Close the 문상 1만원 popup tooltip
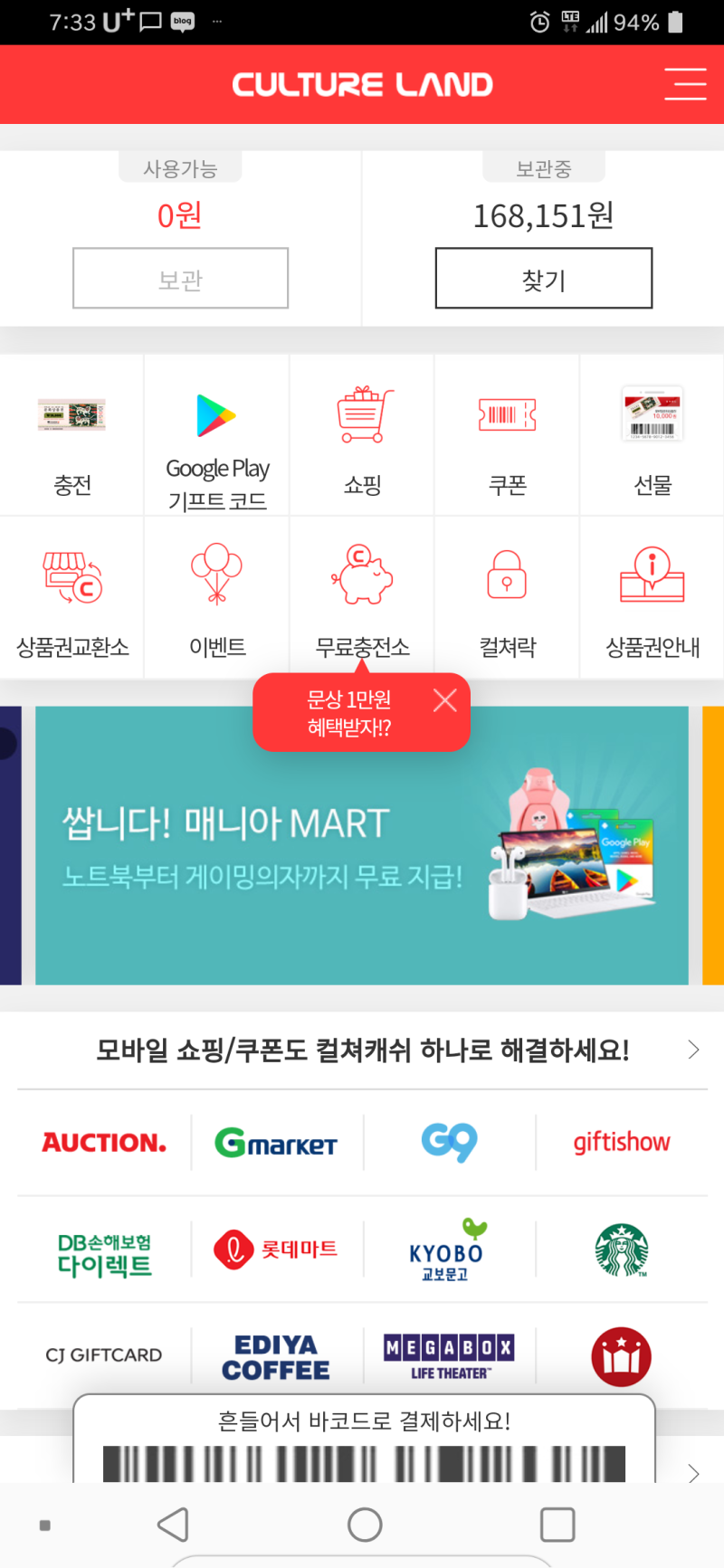This screenshot has height=1568, width=724. 444,700
